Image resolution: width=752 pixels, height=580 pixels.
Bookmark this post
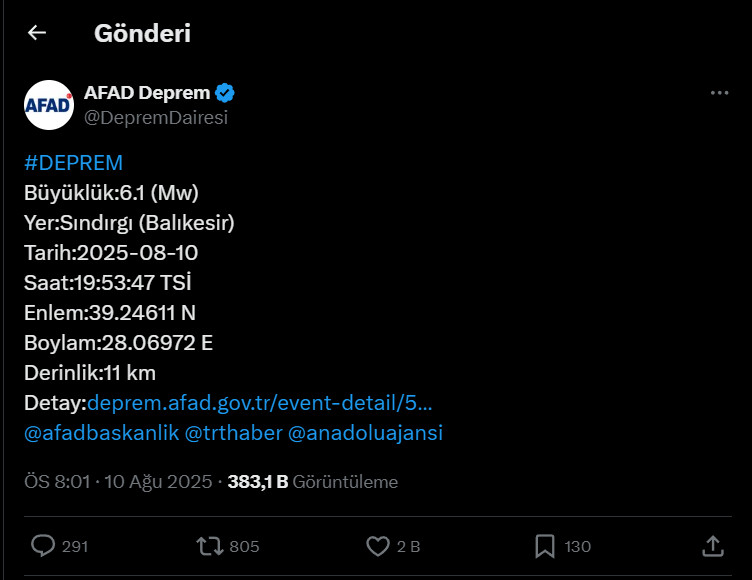click(545, 546)
